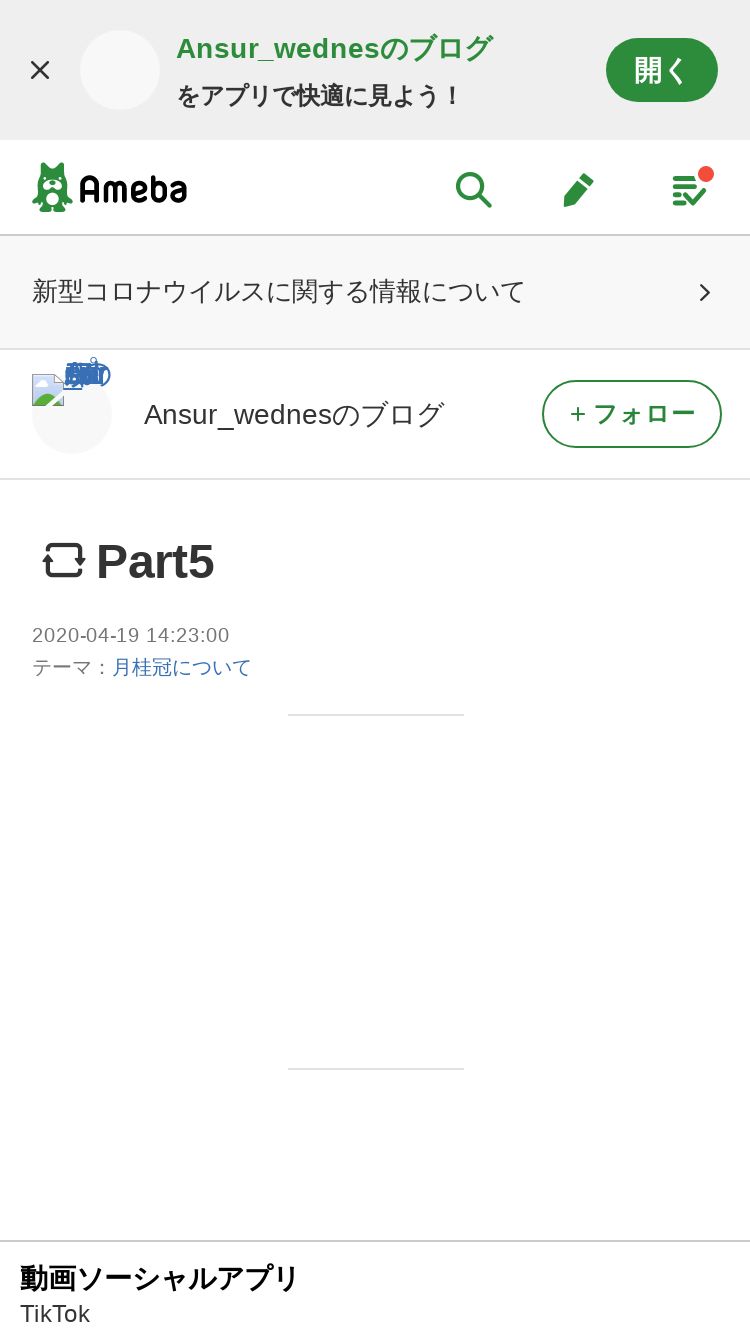The image size is (750, 1334).
Task: Dismiss the app promotion banner
Action: point(40,70)
